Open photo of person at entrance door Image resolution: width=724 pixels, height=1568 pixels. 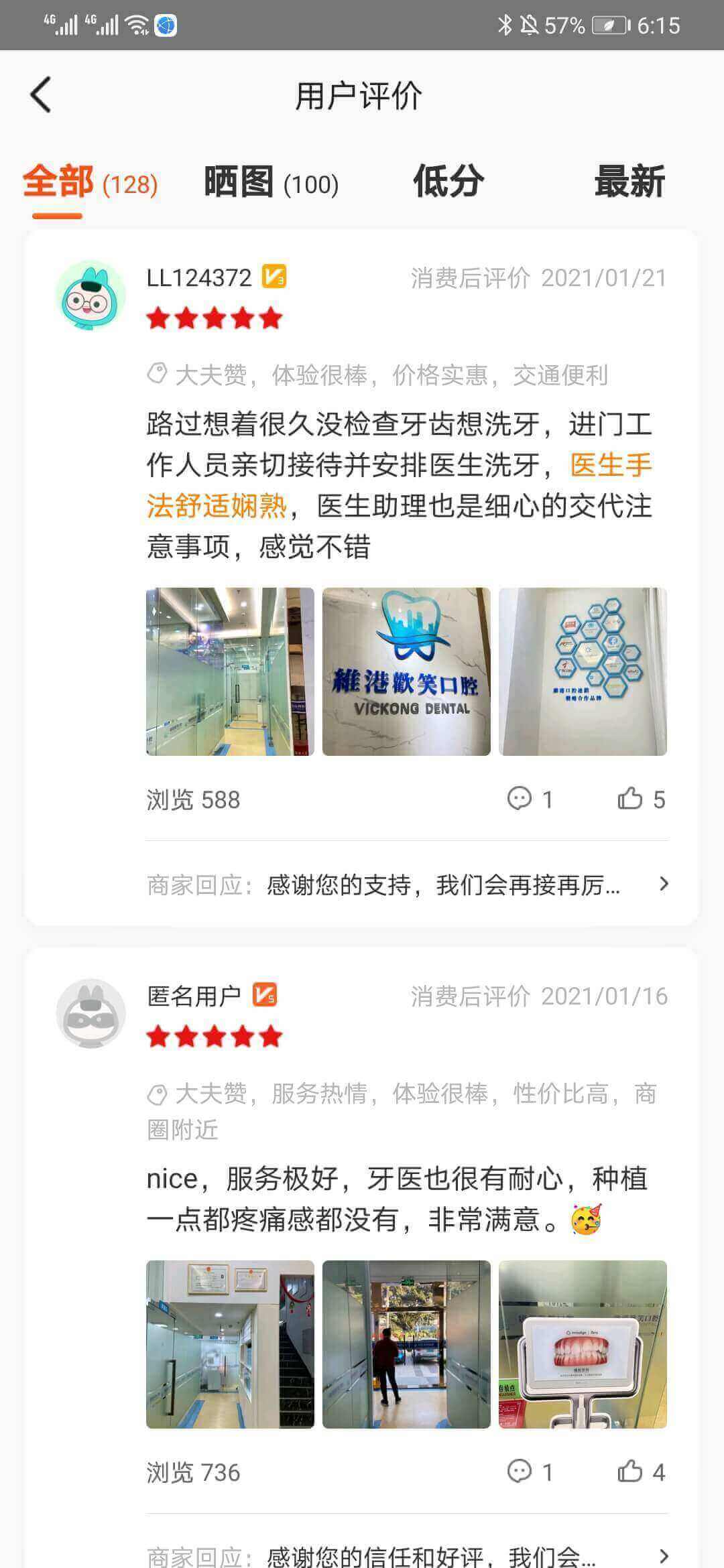406,1344
